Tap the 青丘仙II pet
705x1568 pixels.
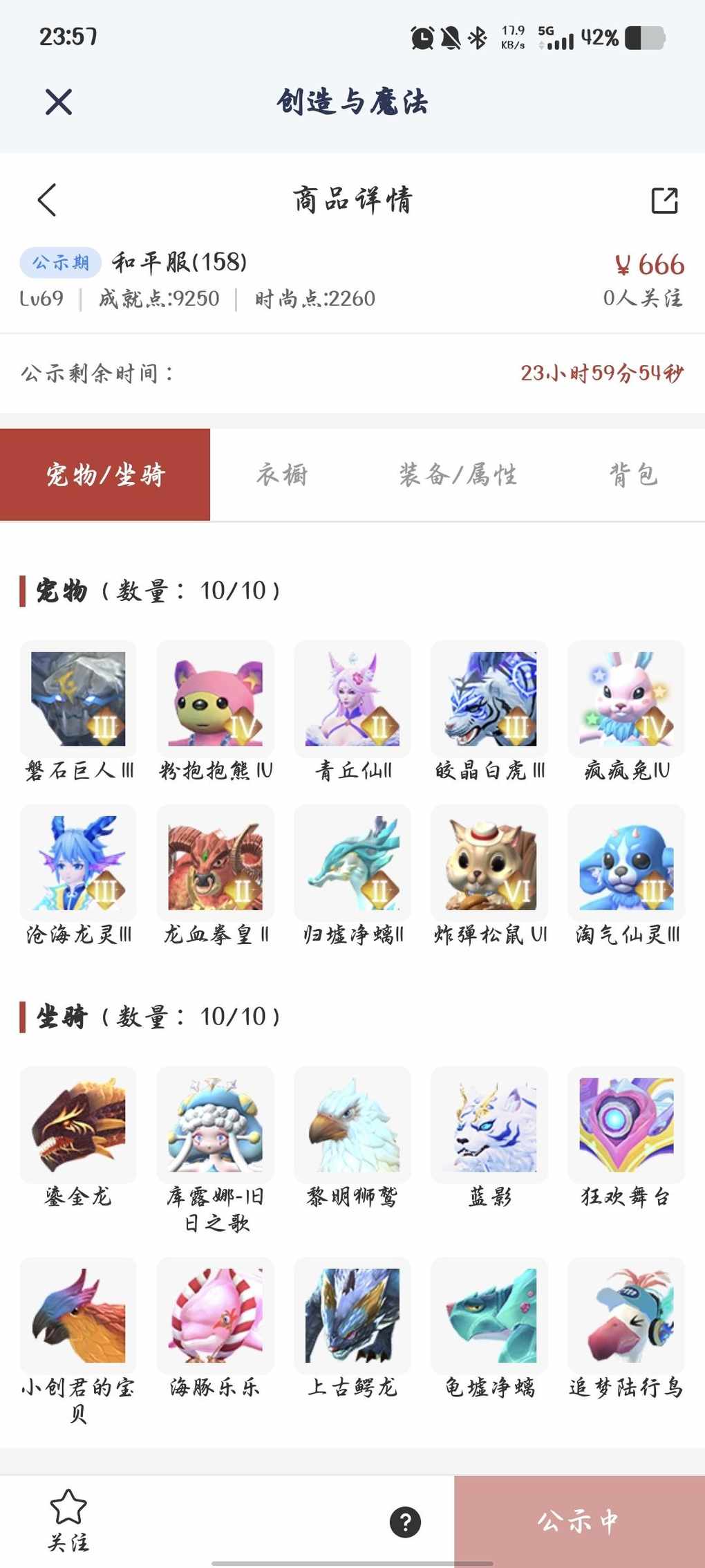click(x=352, y=699)
